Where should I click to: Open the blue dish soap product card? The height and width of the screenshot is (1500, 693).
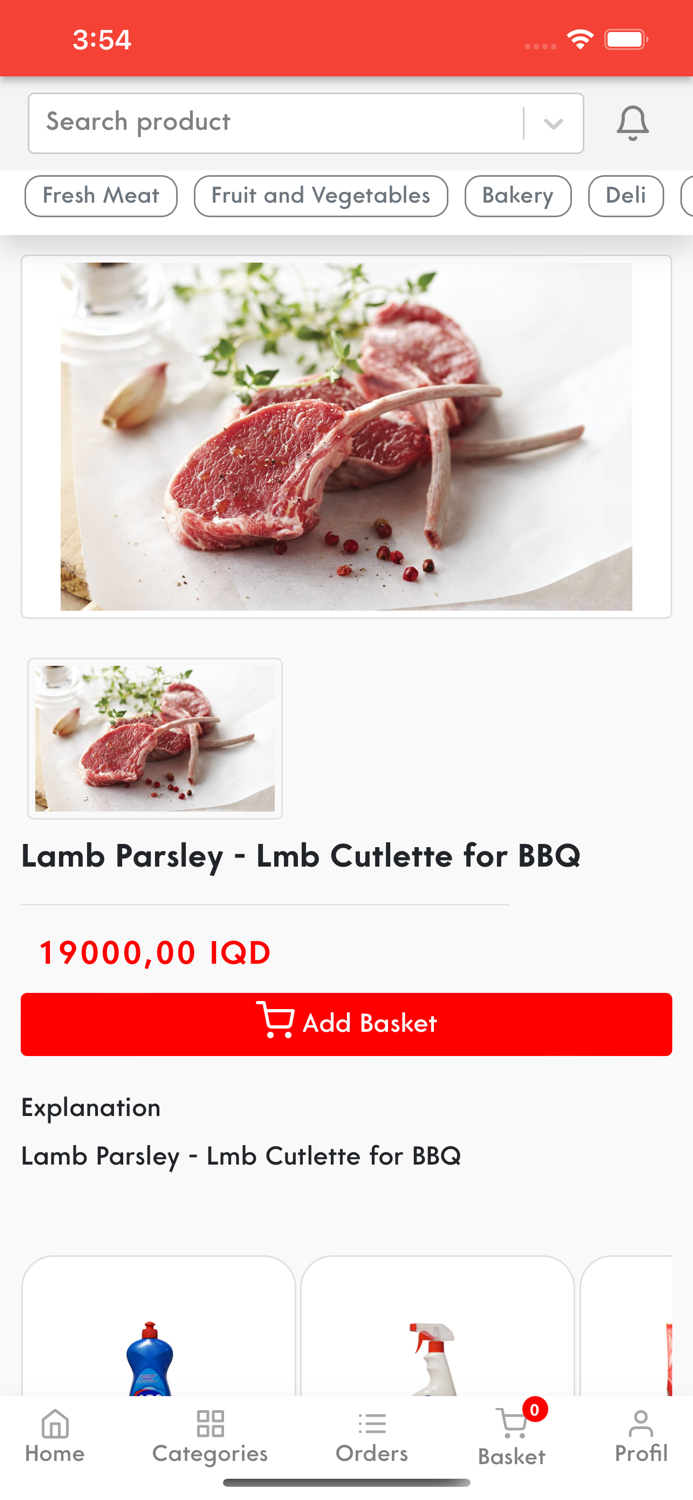pos(158,1330)
